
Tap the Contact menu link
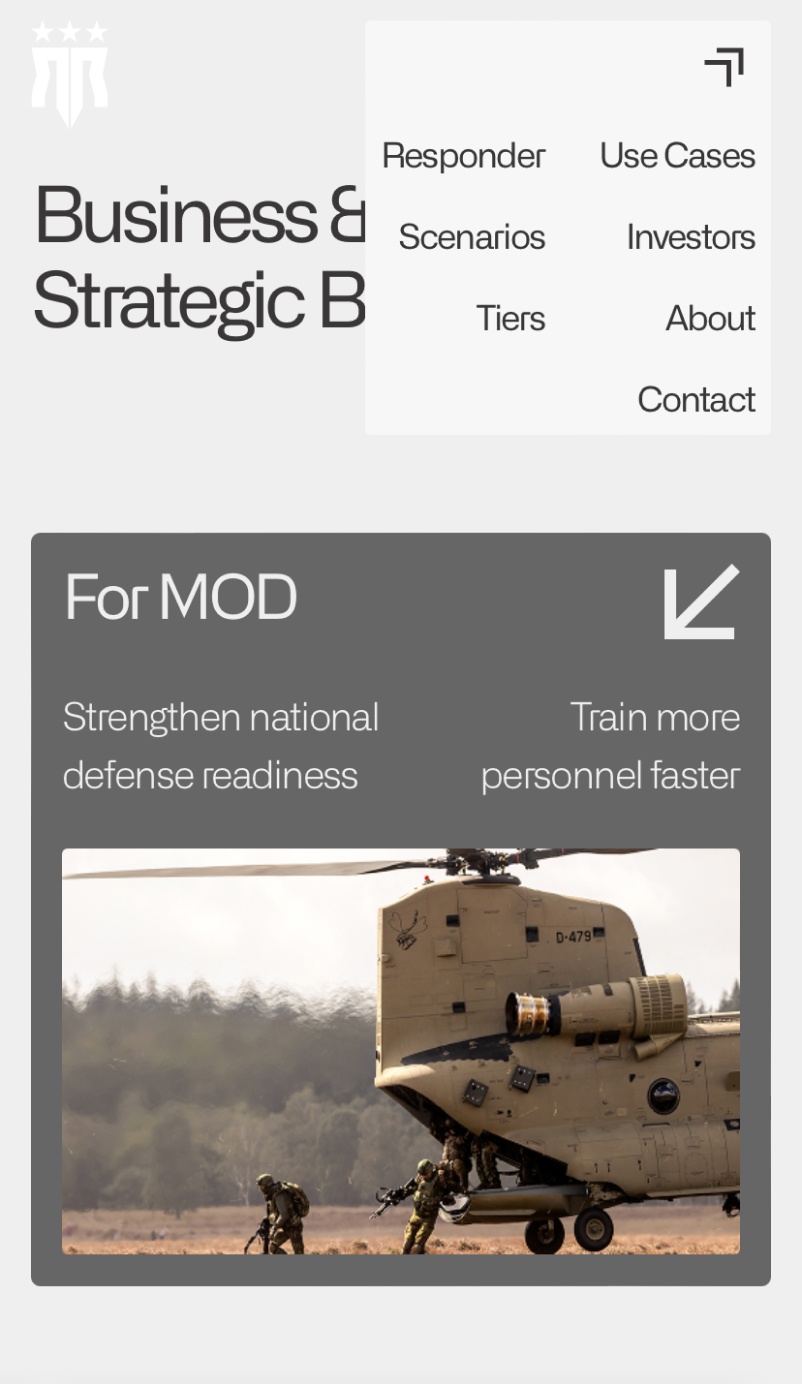pos(696,399)
